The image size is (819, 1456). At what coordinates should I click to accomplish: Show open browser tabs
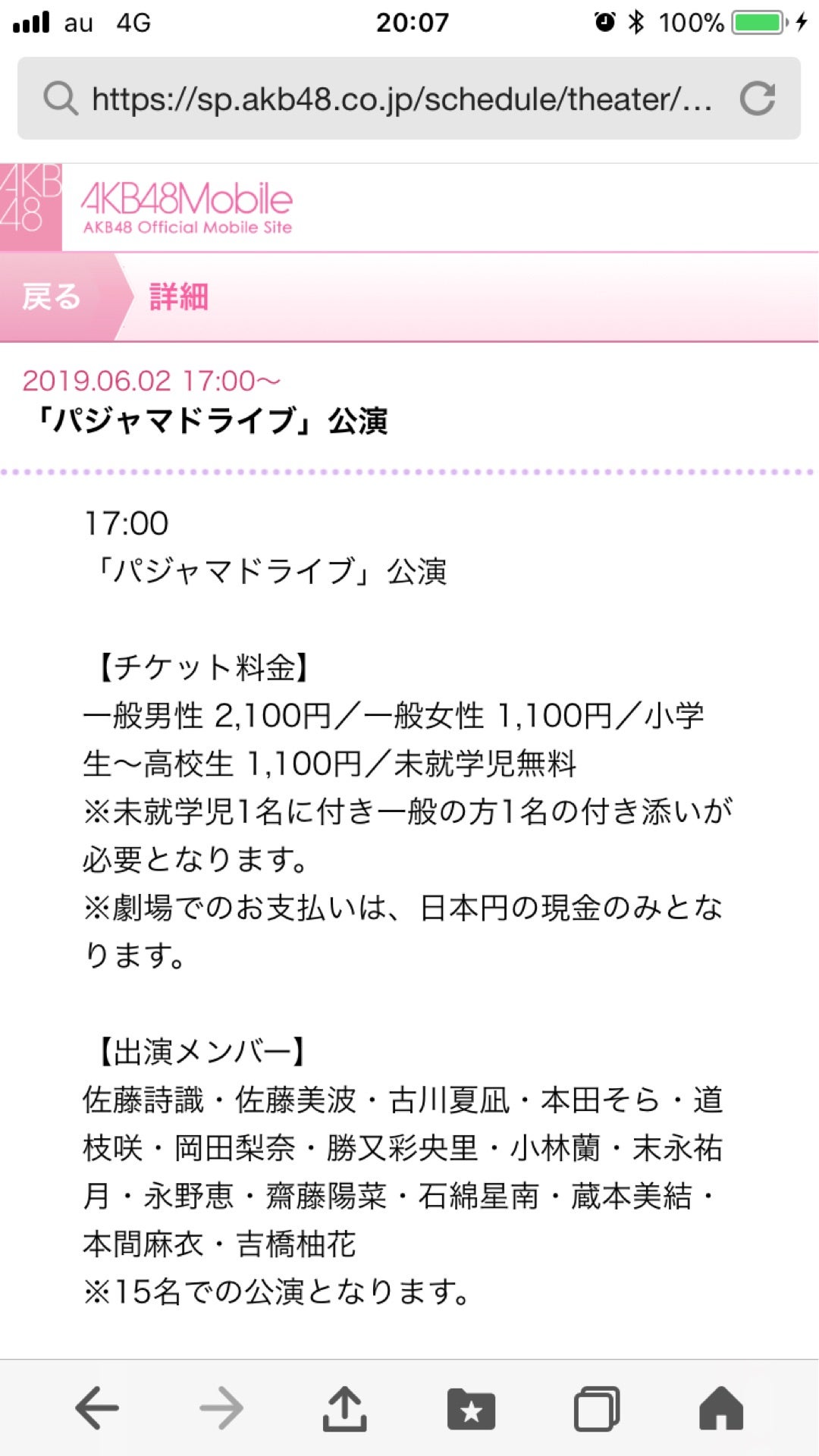pos(597,1408)
